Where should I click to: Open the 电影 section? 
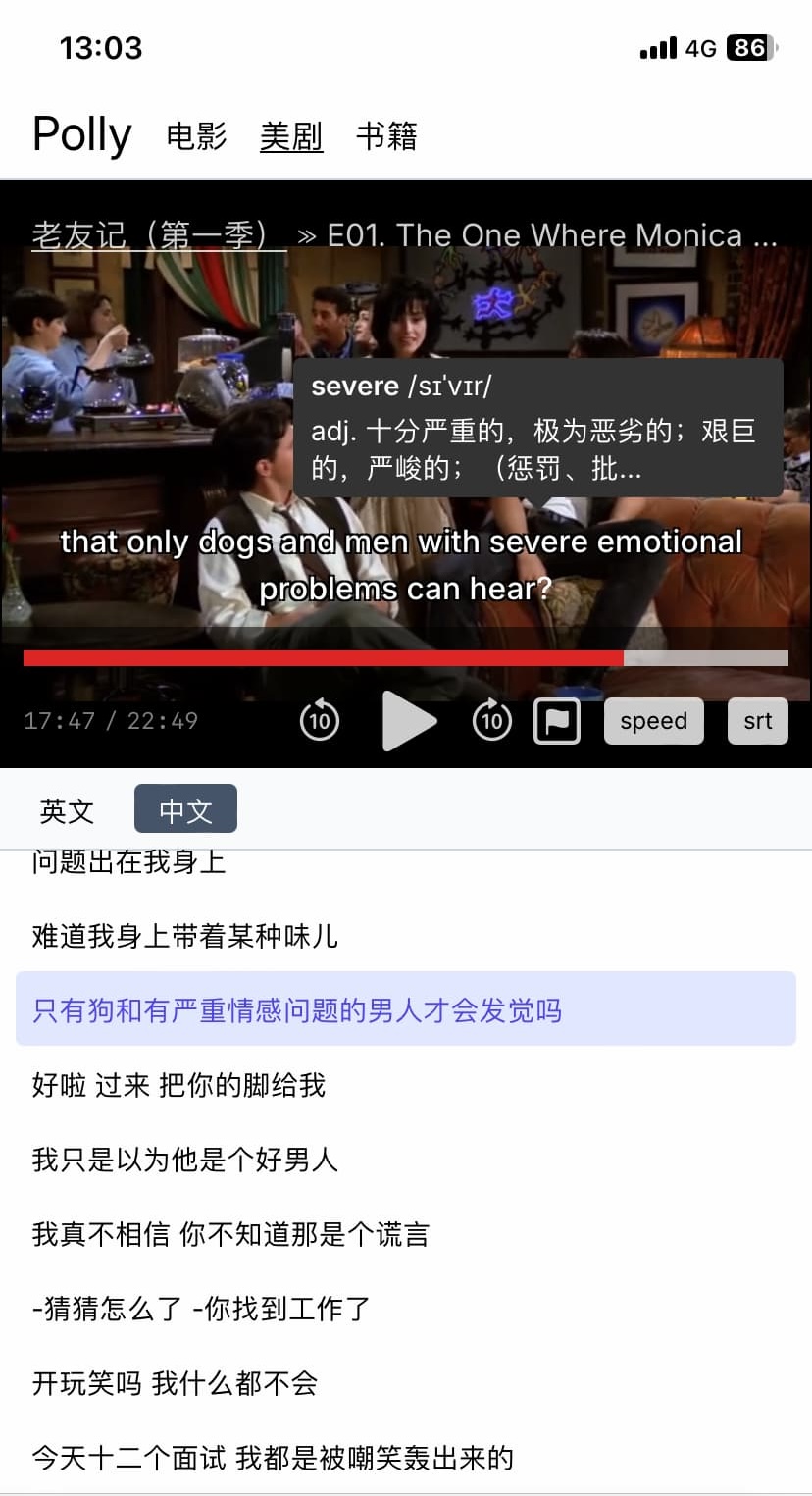pyautogui.click(x=196, y=135)
